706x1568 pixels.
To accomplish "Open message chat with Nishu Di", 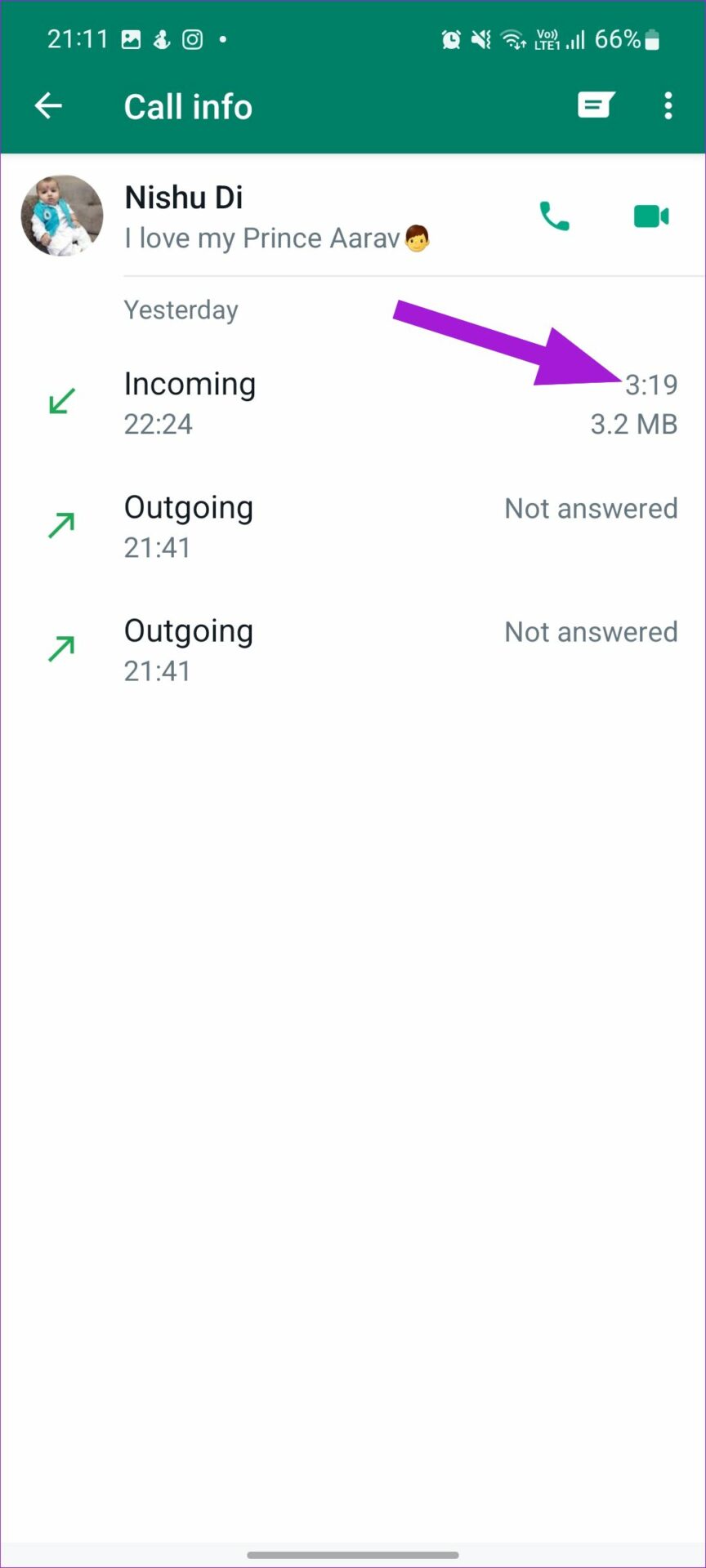I will point(596,105).
